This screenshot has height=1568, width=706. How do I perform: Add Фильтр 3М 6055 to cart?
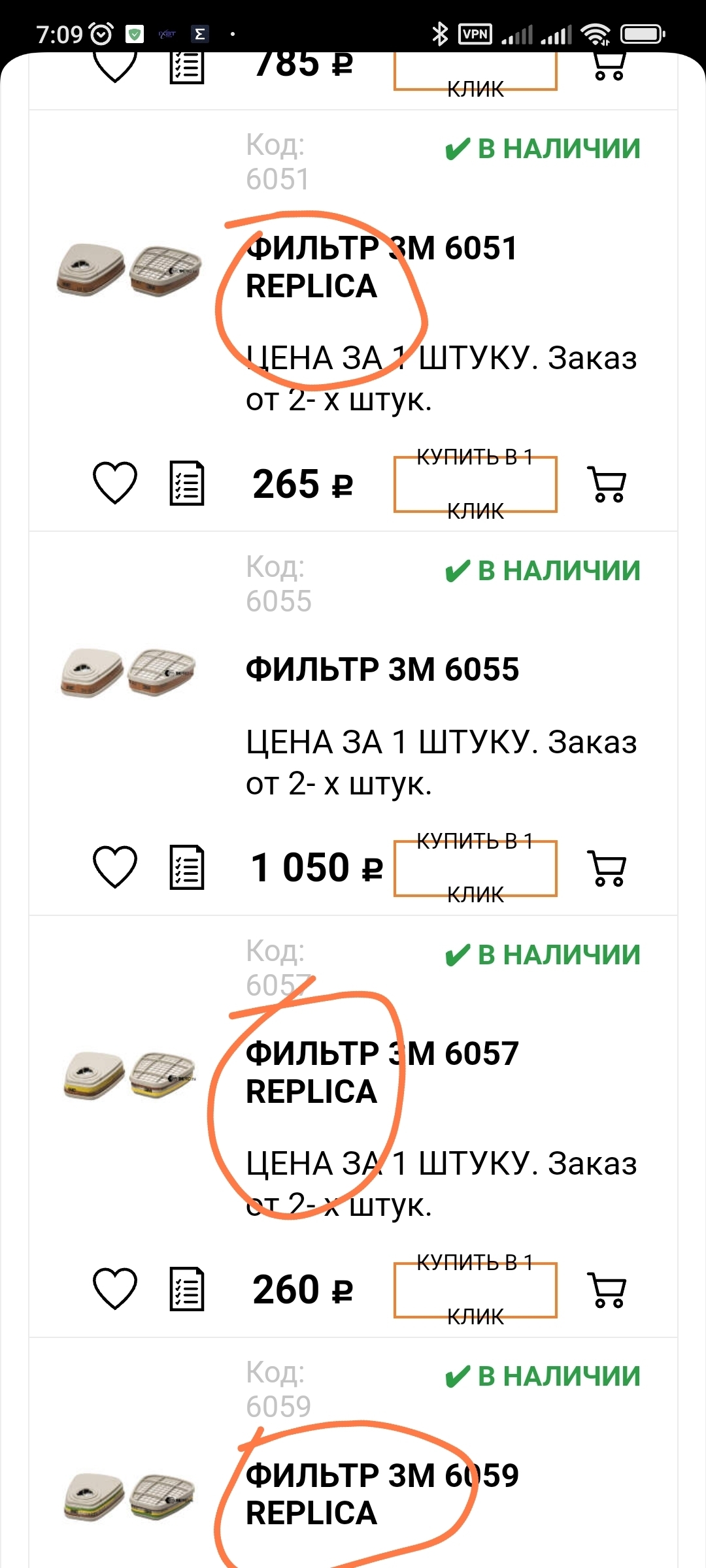point(607,868)
